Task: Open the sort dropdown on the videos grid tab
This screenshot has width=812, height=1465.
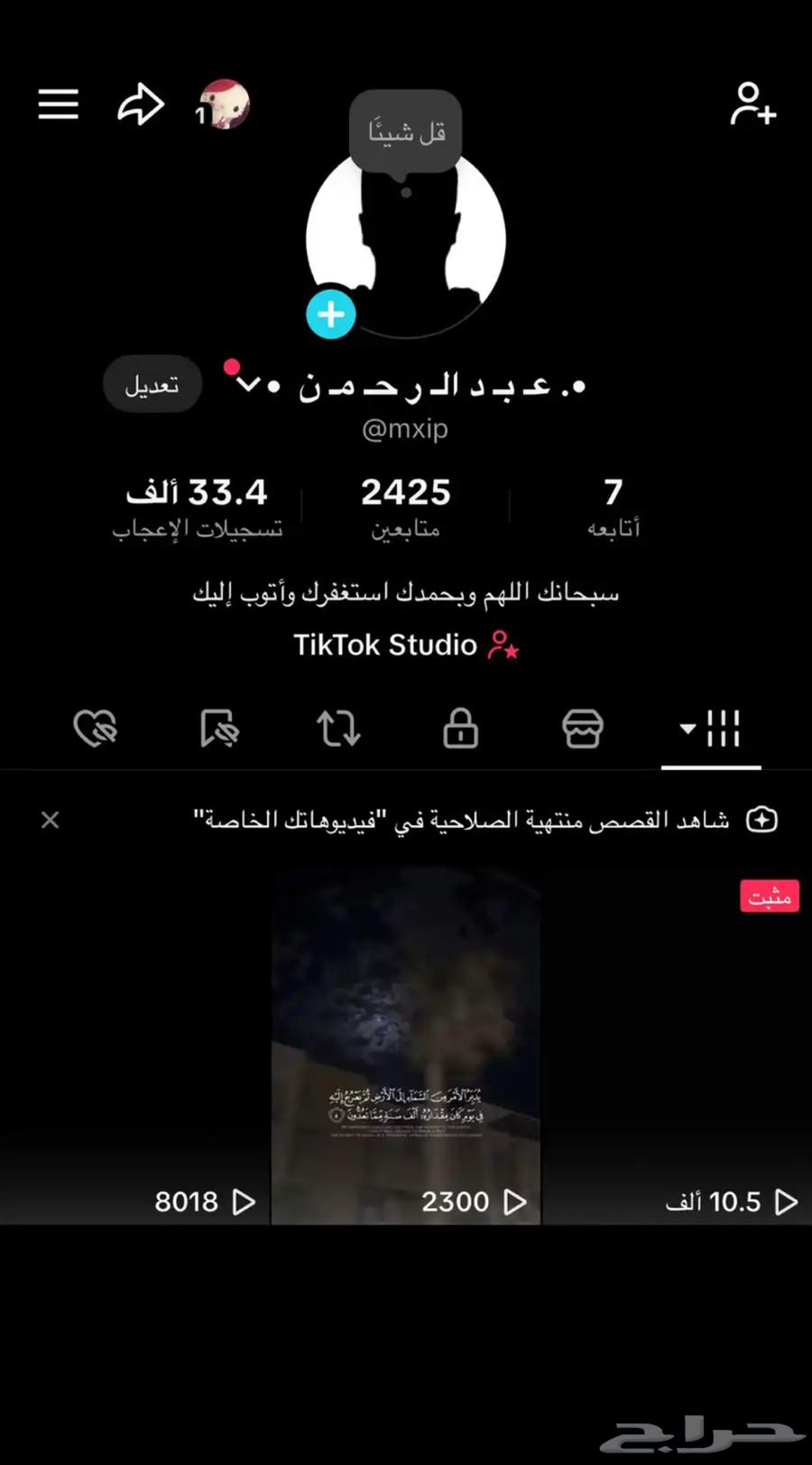Action: tap(687, 729)
